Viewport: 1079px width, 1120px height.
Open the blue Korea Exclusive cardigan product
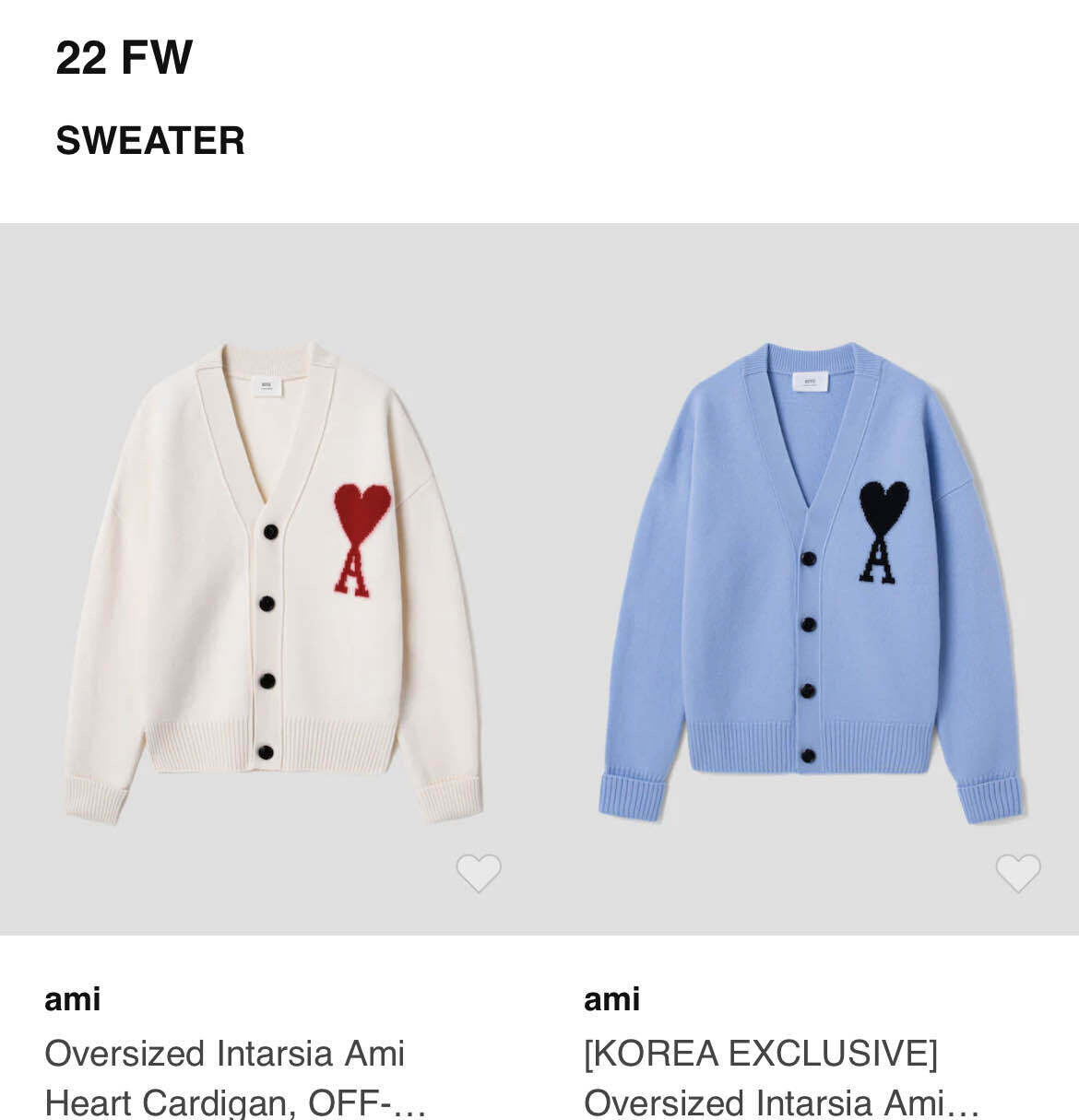coord(812,581)
